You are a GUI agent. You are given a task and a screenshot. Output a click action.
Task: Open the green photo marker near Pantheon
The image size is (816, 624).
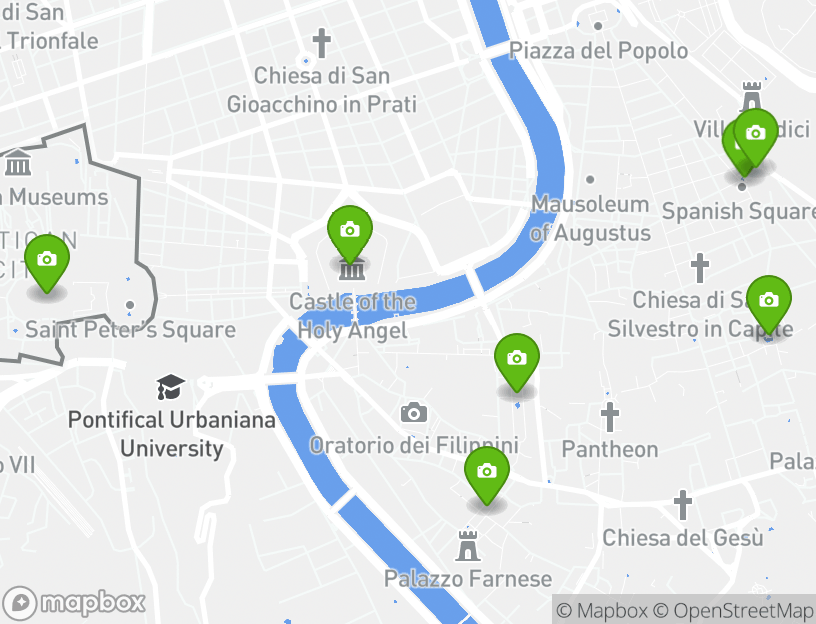click(517, 359)
